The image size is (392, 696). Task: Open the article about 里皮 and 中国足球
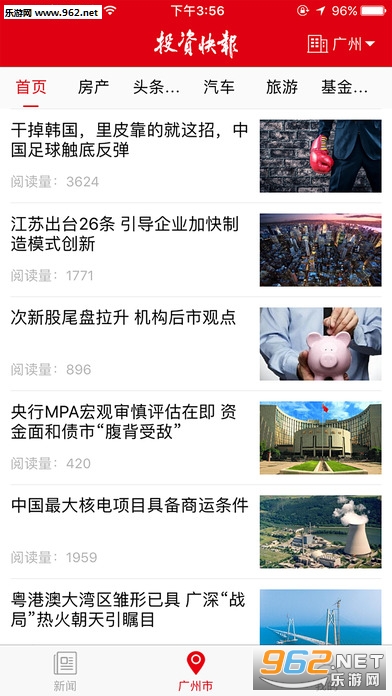[196, 156]
